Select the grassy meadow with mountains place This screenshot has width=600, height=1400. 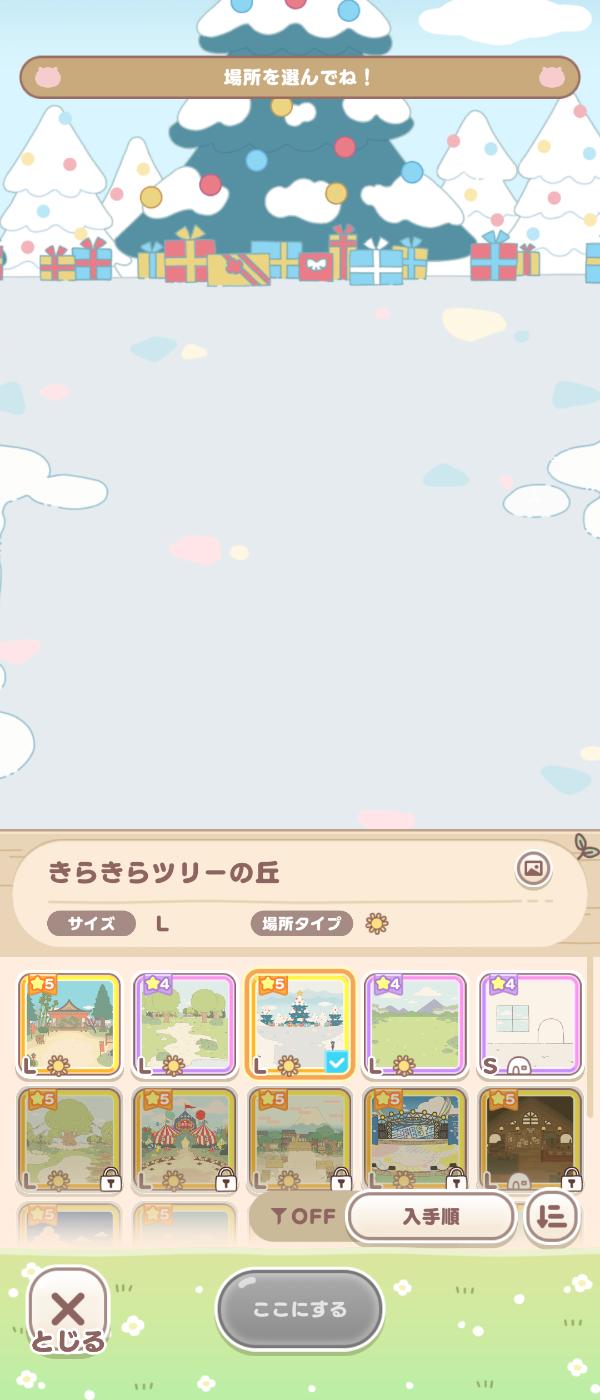tap(415, 1023)
